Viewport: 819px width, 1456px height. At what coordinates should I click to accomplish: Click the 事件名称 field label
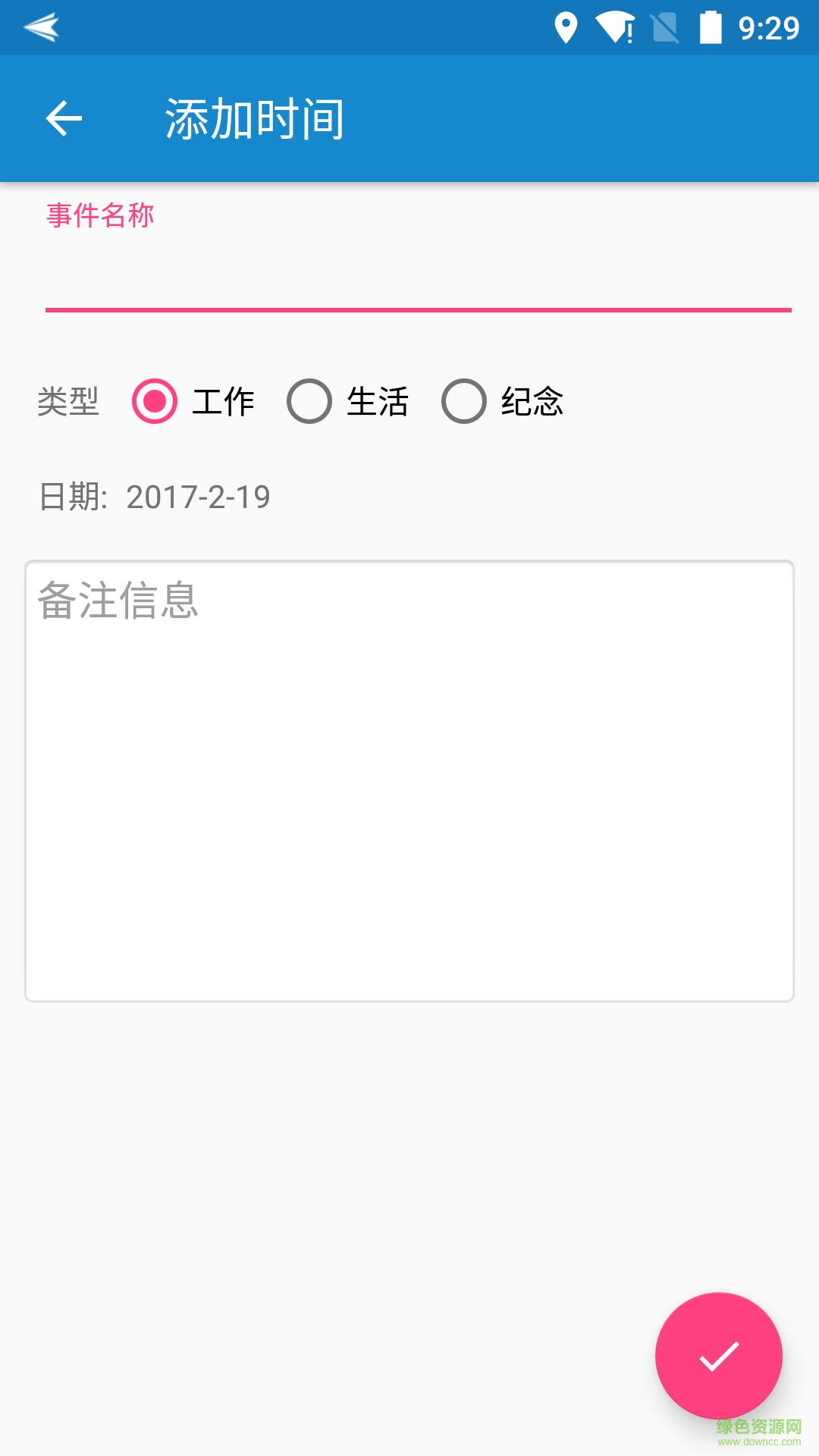click(x=99, y=216)
